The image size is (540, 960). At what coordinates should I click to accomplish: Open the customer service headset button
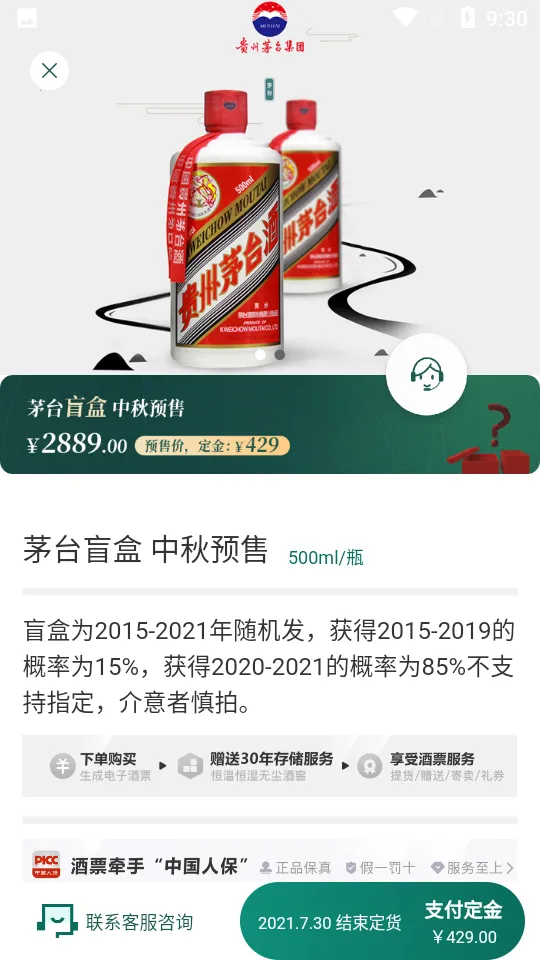pyautogui.click(x=426, y=375)
